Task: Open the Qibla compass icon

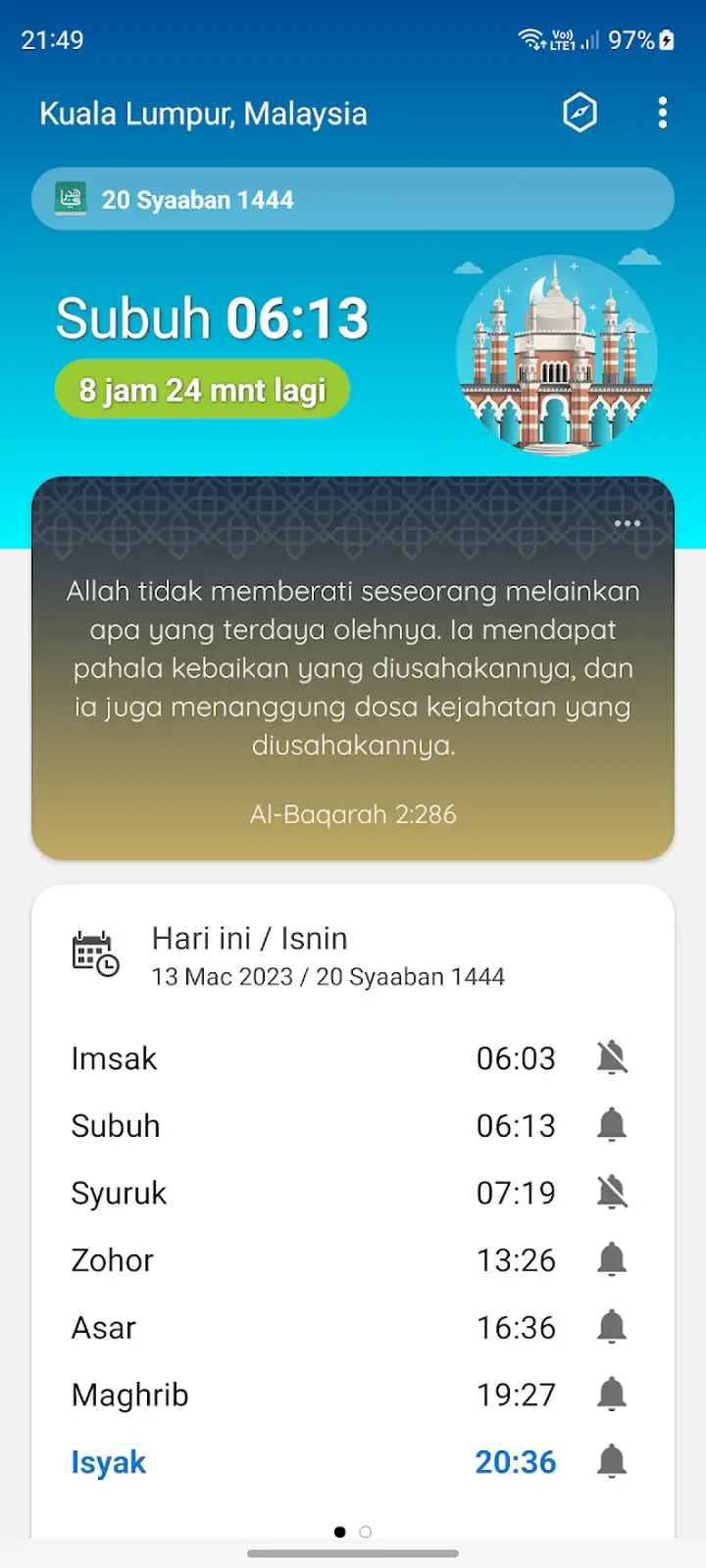Action: pos(580,113)
